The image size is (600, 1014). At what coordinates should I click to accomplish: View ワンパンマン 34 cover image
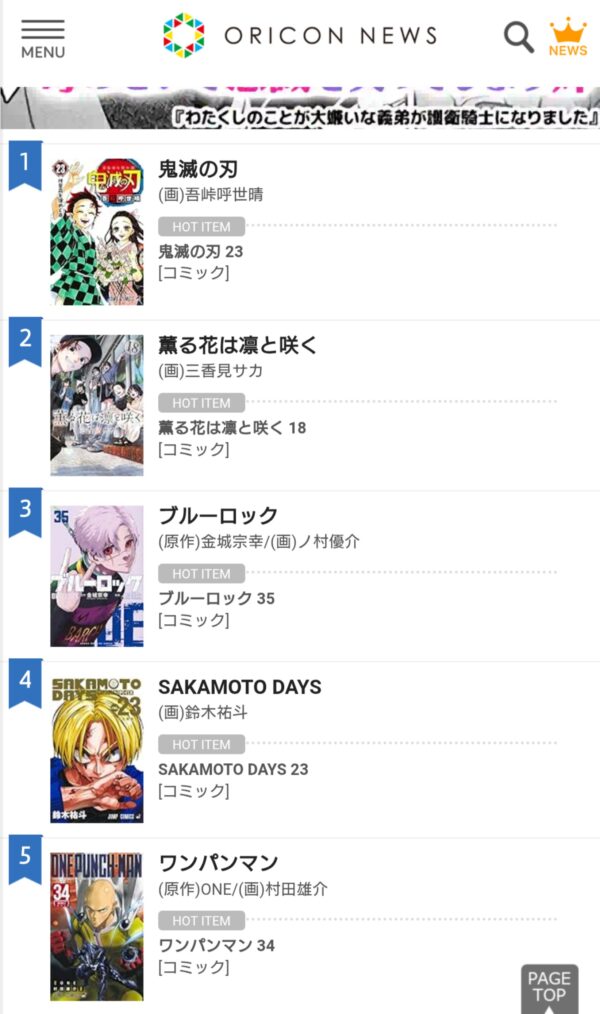point(97,927)
